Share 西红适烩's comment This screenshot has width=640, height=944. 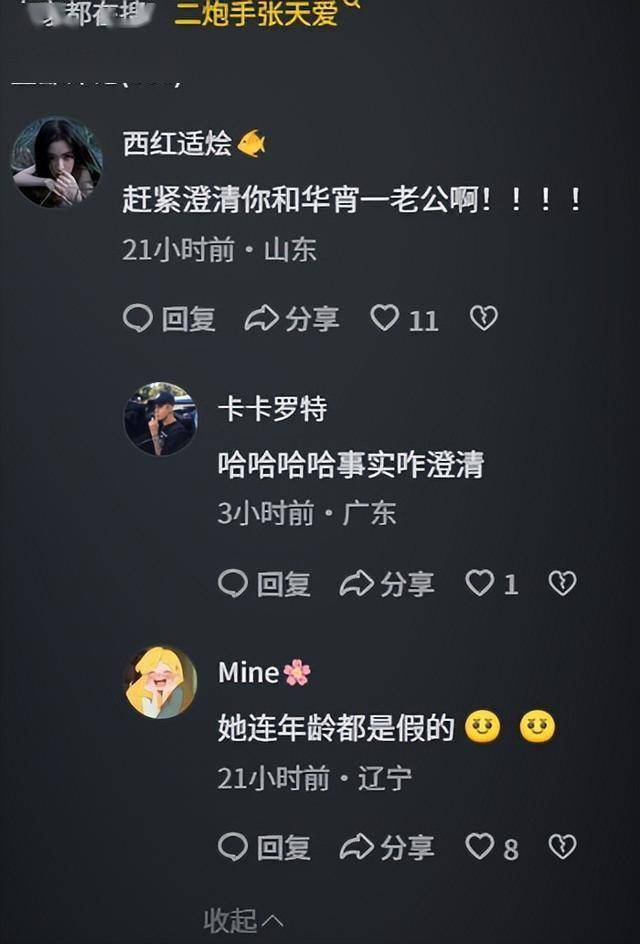point(292,319)
